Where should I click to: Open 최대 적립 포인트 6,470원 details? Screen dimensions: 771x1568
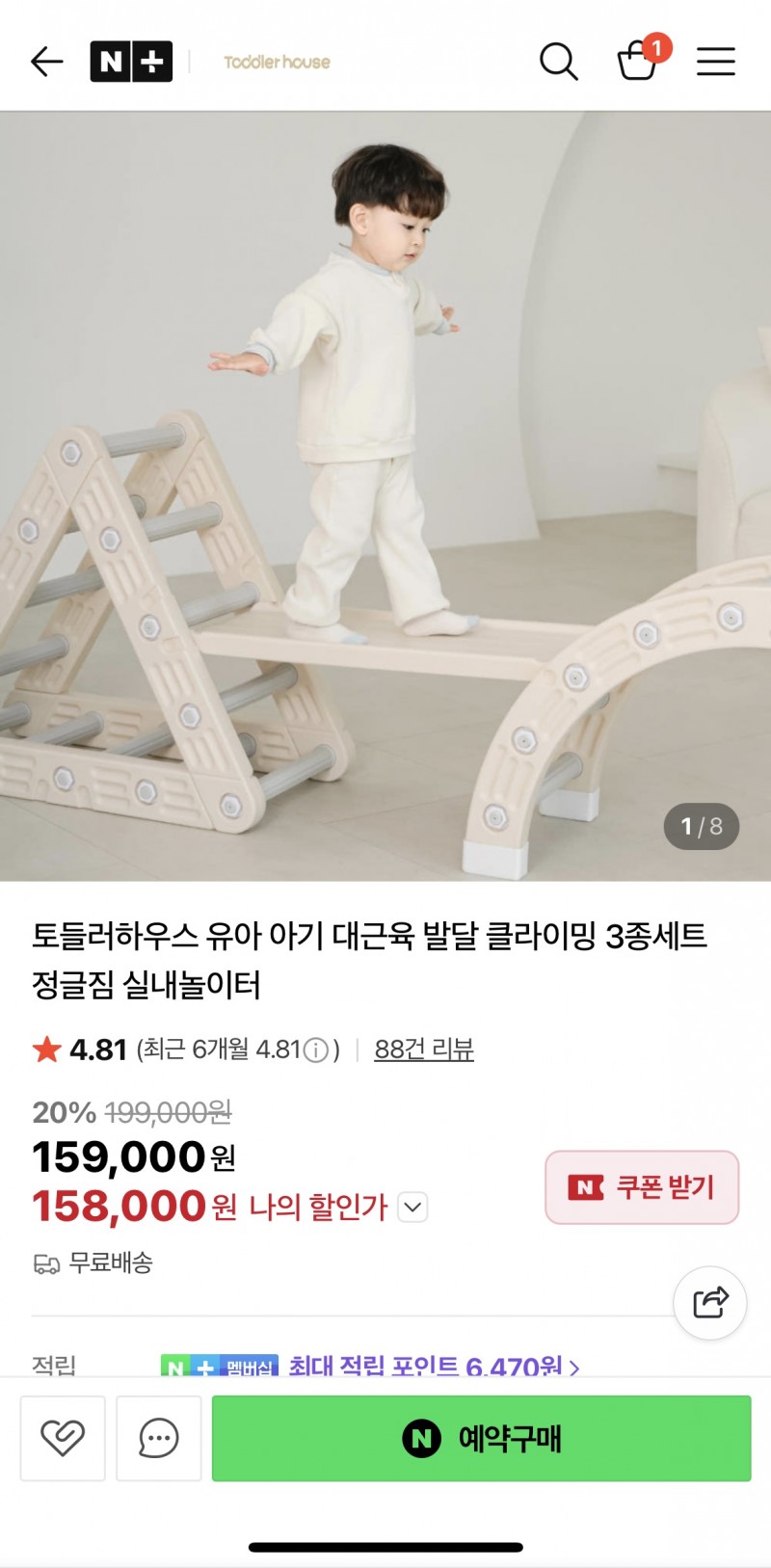pyautogui.click(x=434, y=1366)
